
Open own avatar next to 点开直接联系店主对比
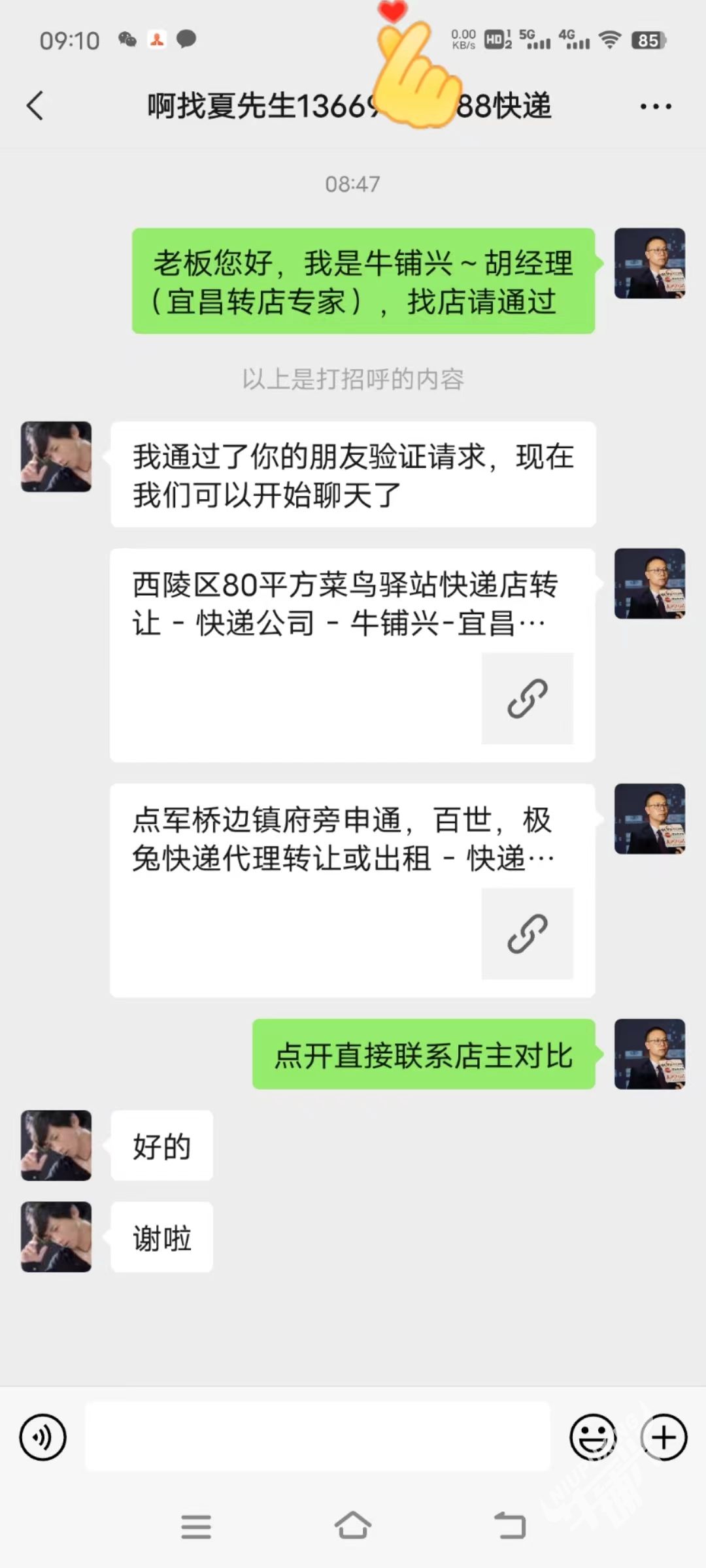(649, 1054)
